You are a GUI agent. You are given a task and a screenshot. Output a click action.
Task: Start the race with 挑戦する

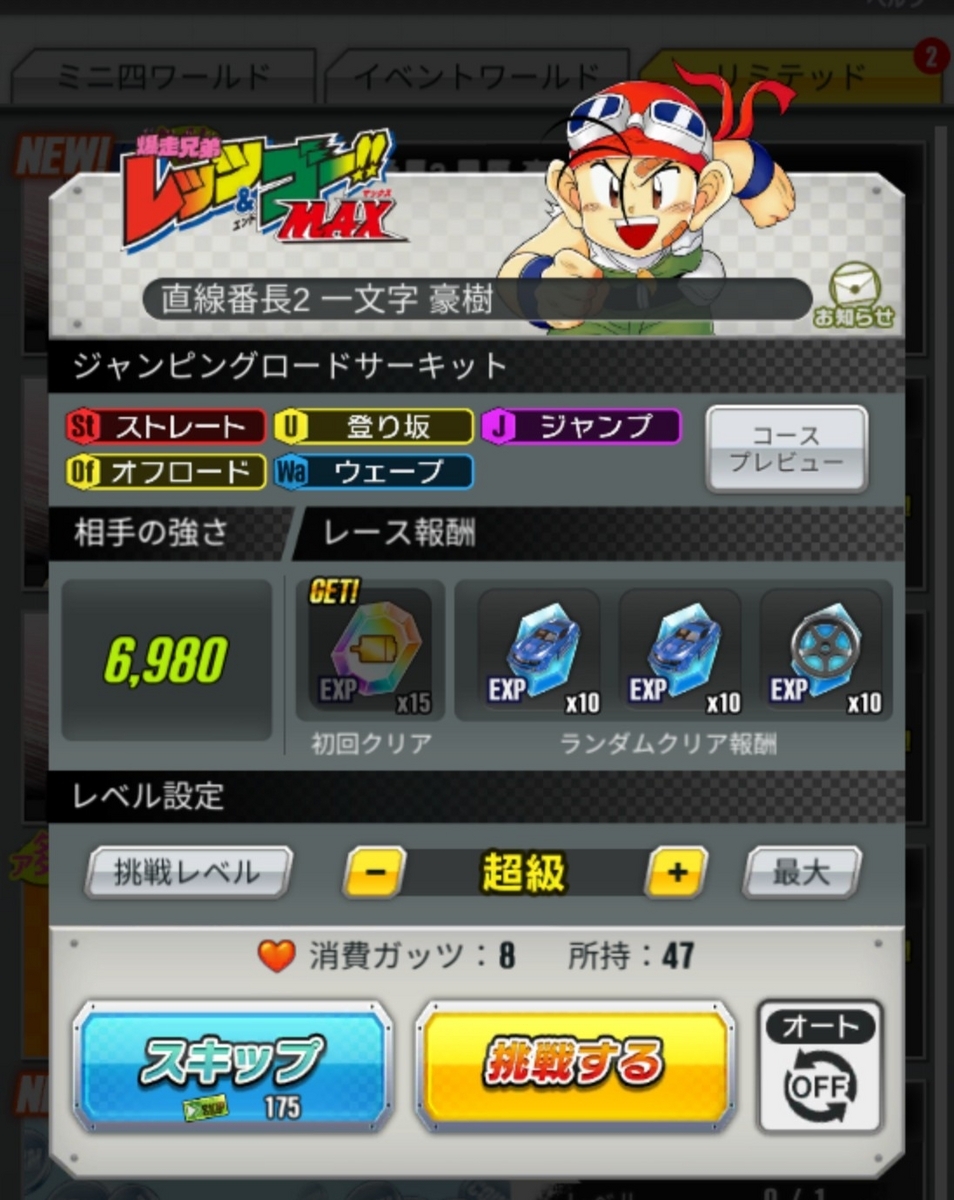click(575, 1065)
